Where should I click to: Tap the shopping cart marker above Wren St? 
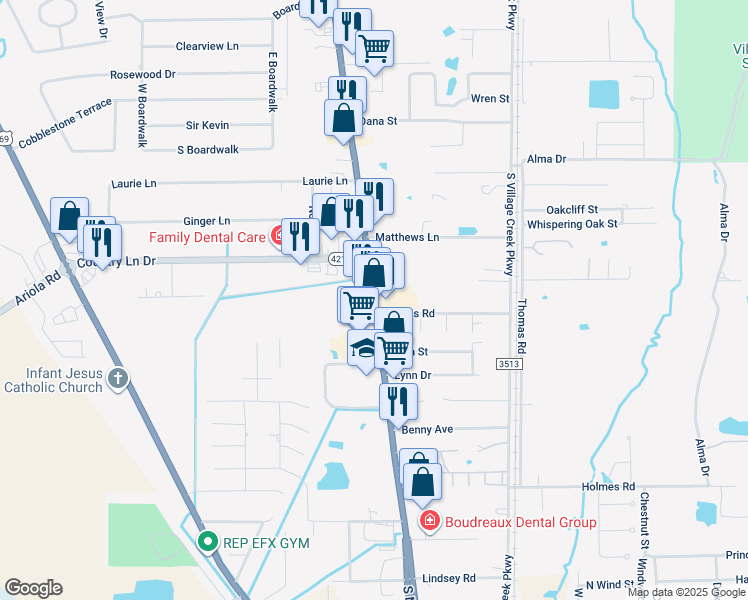pos(374,50)
